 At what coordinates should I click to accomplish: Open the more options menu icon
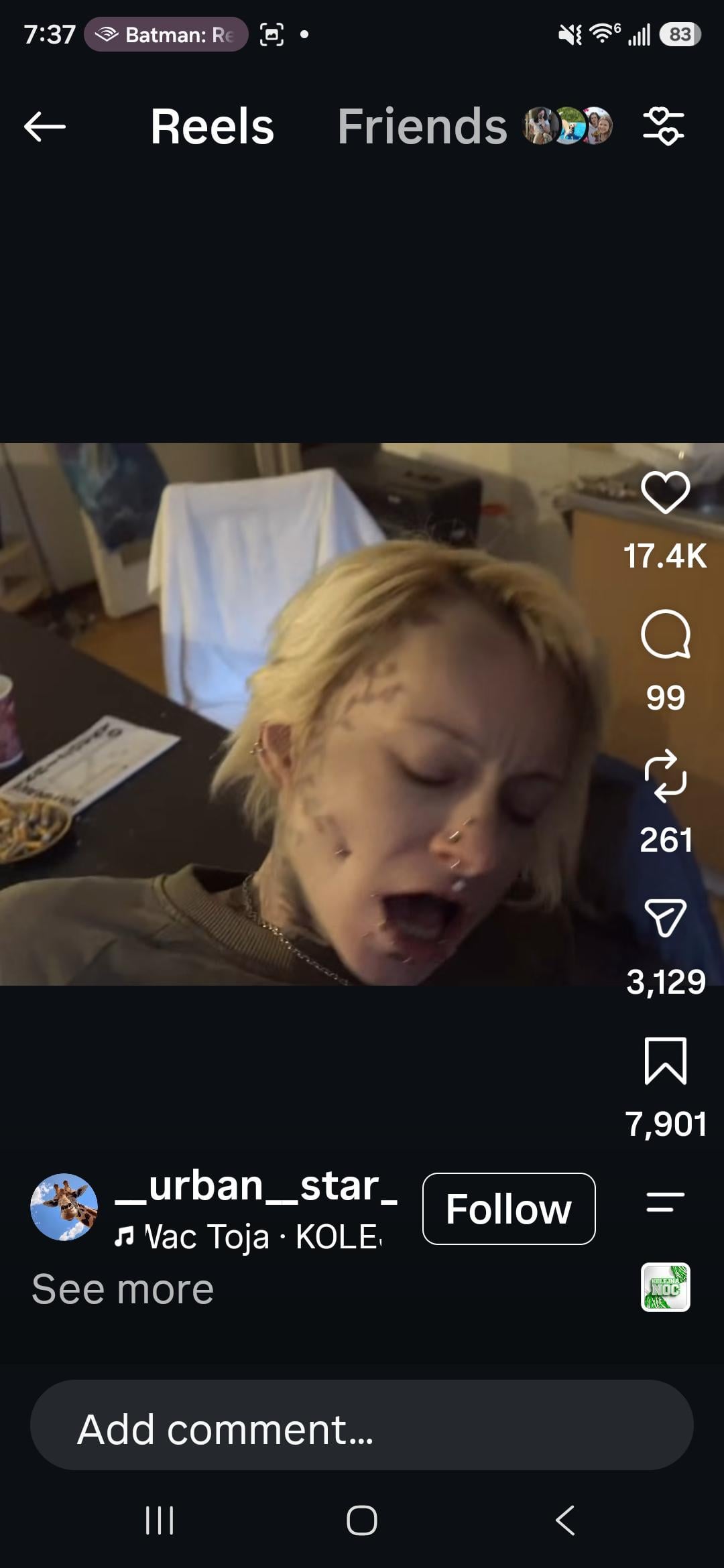pyautogui.click(x=666, y=1202)
